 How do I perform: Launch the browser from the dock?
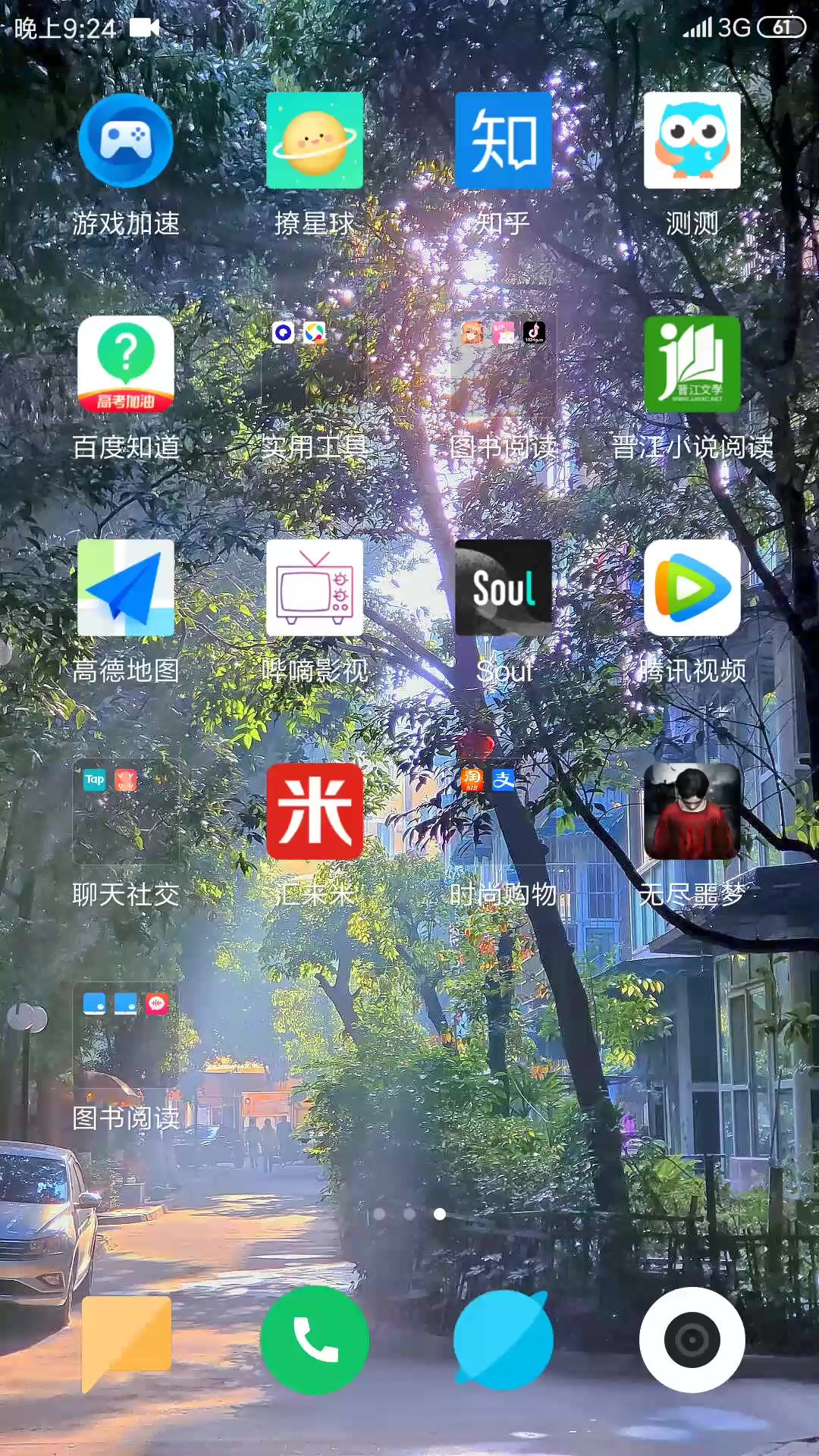504,1340
